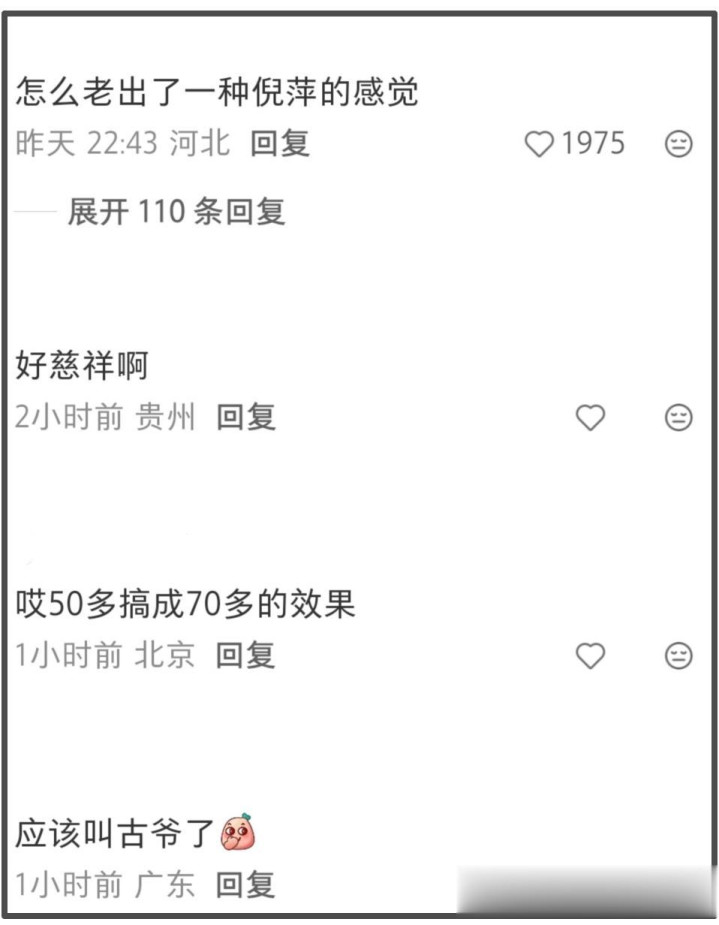Screen dimensions: 719x925
Task: Like the comment mentioning 倪萍
Action: (540, 145)
